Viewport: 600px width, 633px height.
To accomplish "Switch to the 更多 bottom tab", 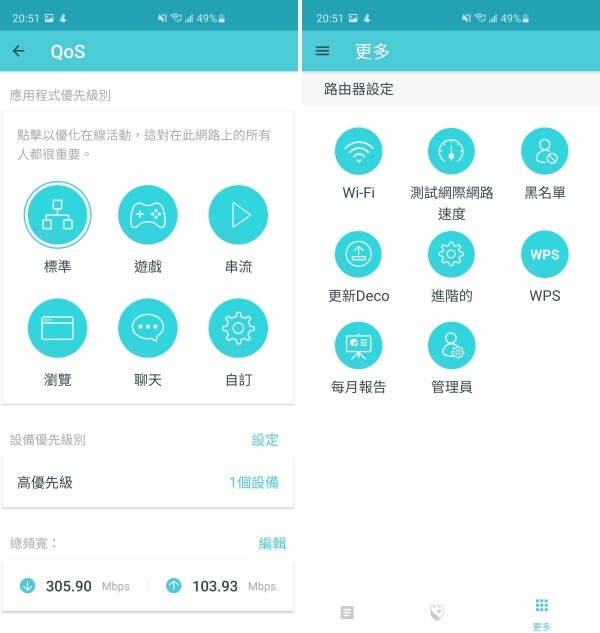I will tap(541, 613).
